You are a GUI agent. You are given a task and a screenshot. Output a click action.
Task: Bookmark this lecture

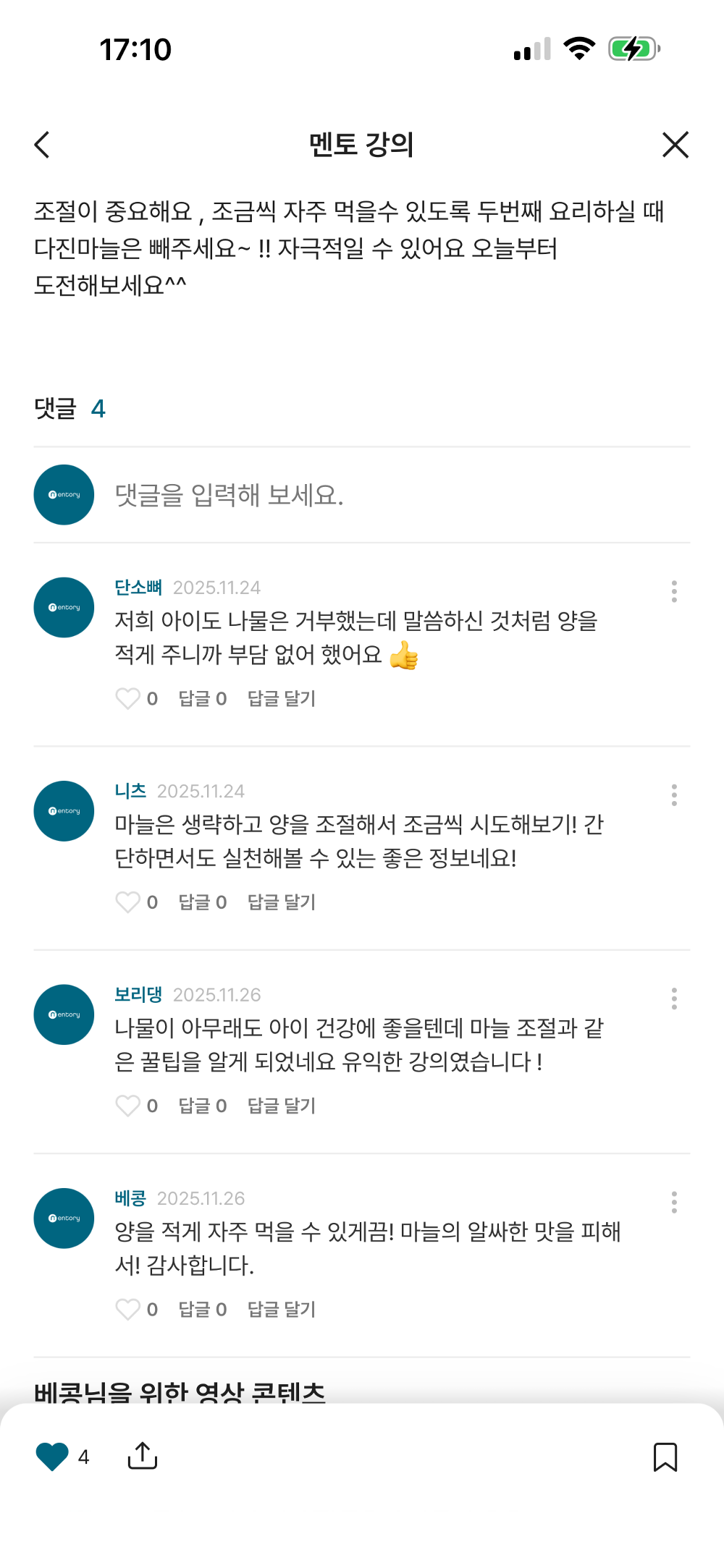point(665,1457)
